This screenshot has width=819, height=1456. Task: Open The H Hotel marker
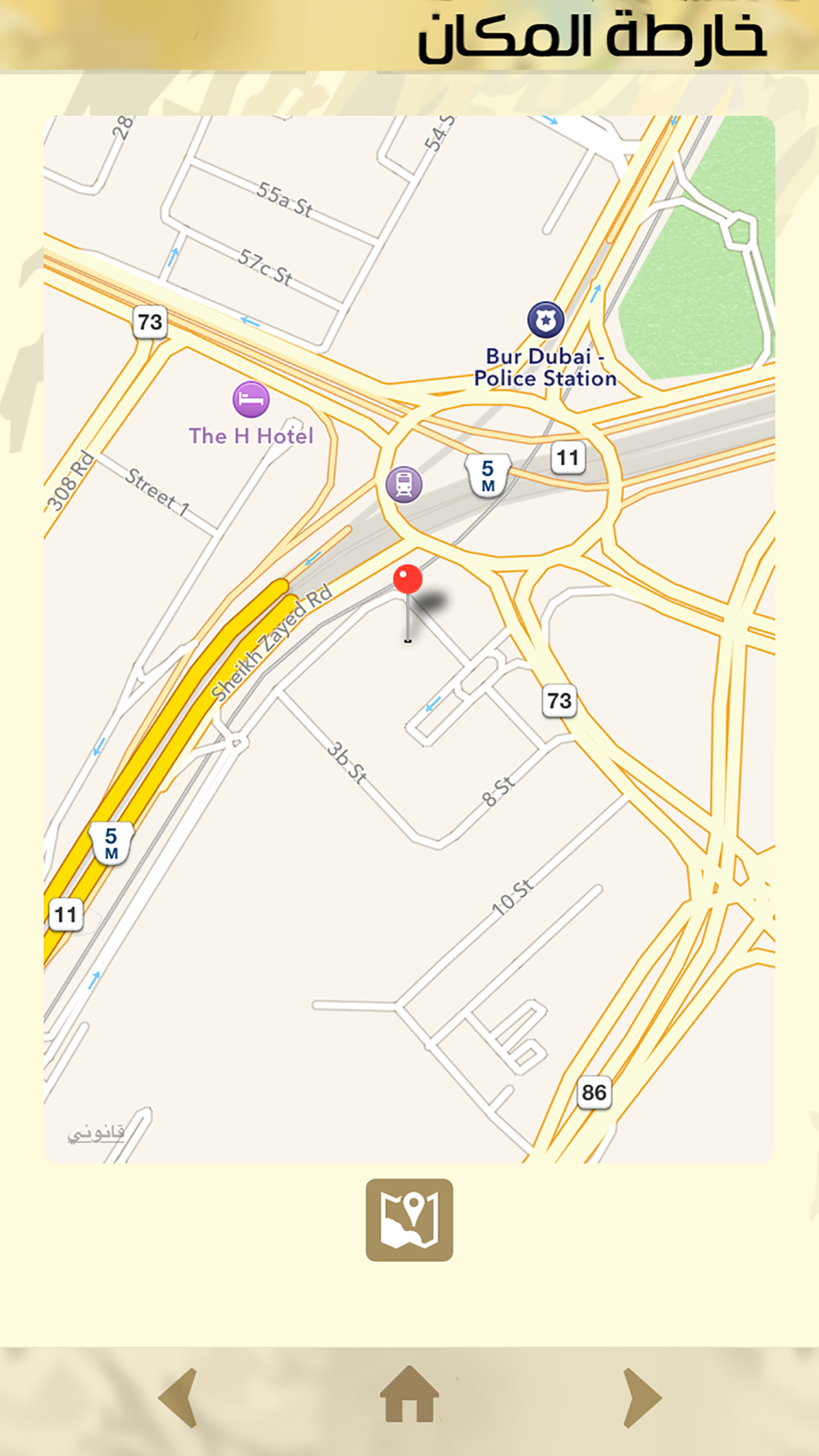tap(251, 400)
